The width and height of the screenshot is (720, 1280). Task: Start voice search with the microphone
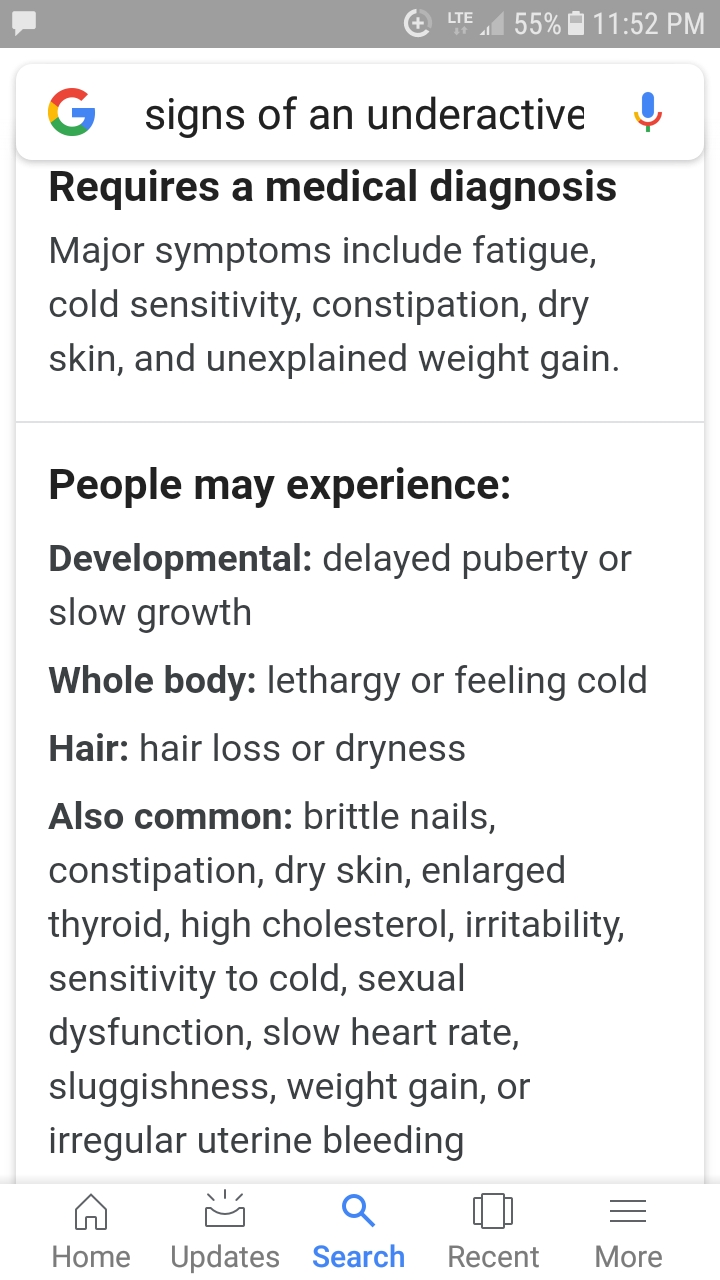[648, 113]
